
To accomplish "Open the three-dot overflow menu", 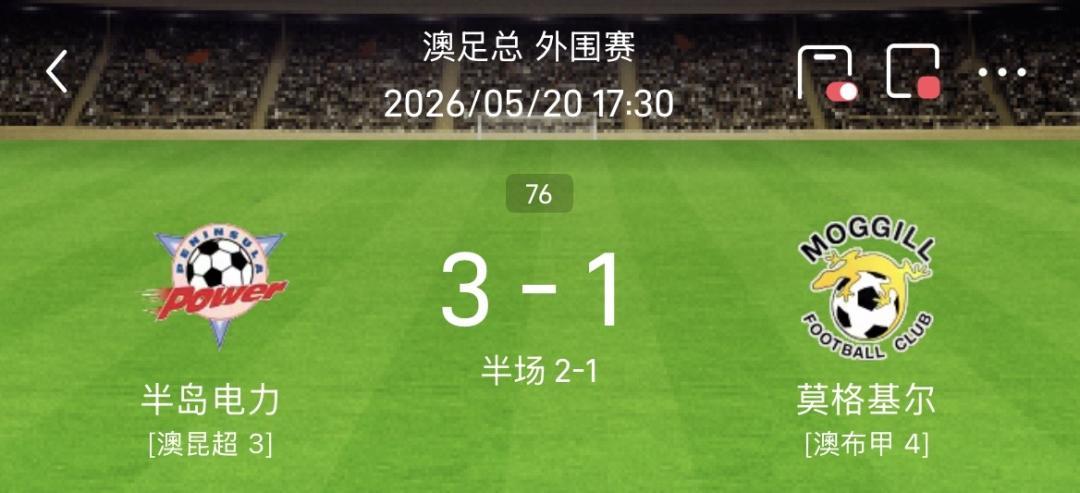I will pos(1002,72).
